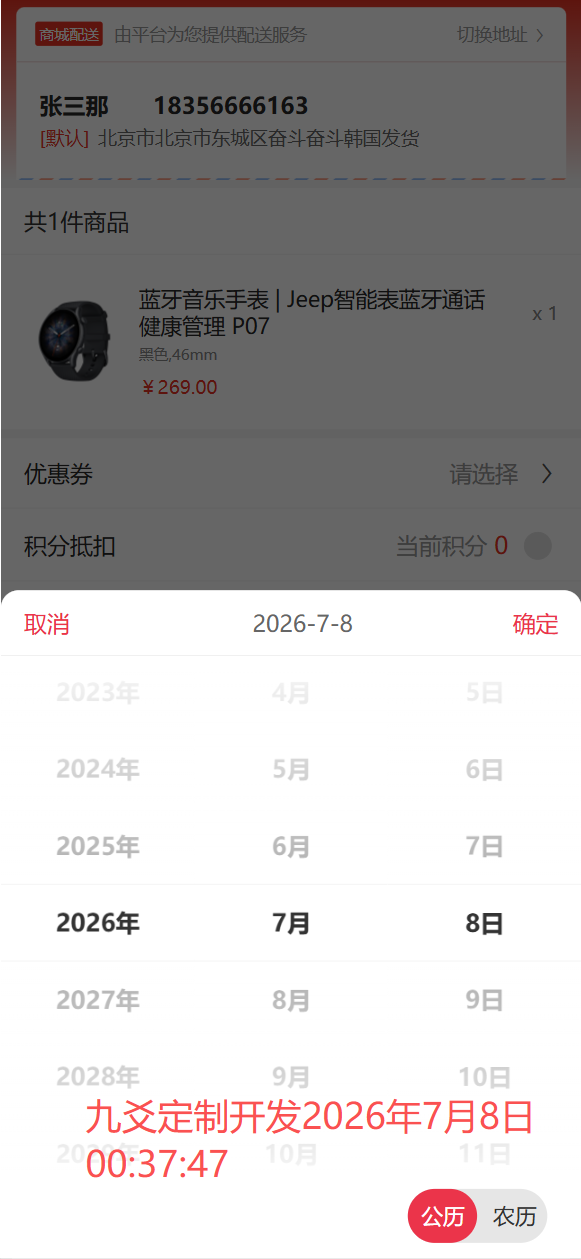
Task: Cancel the date picker with 取消
Action: tap(47, 624)
